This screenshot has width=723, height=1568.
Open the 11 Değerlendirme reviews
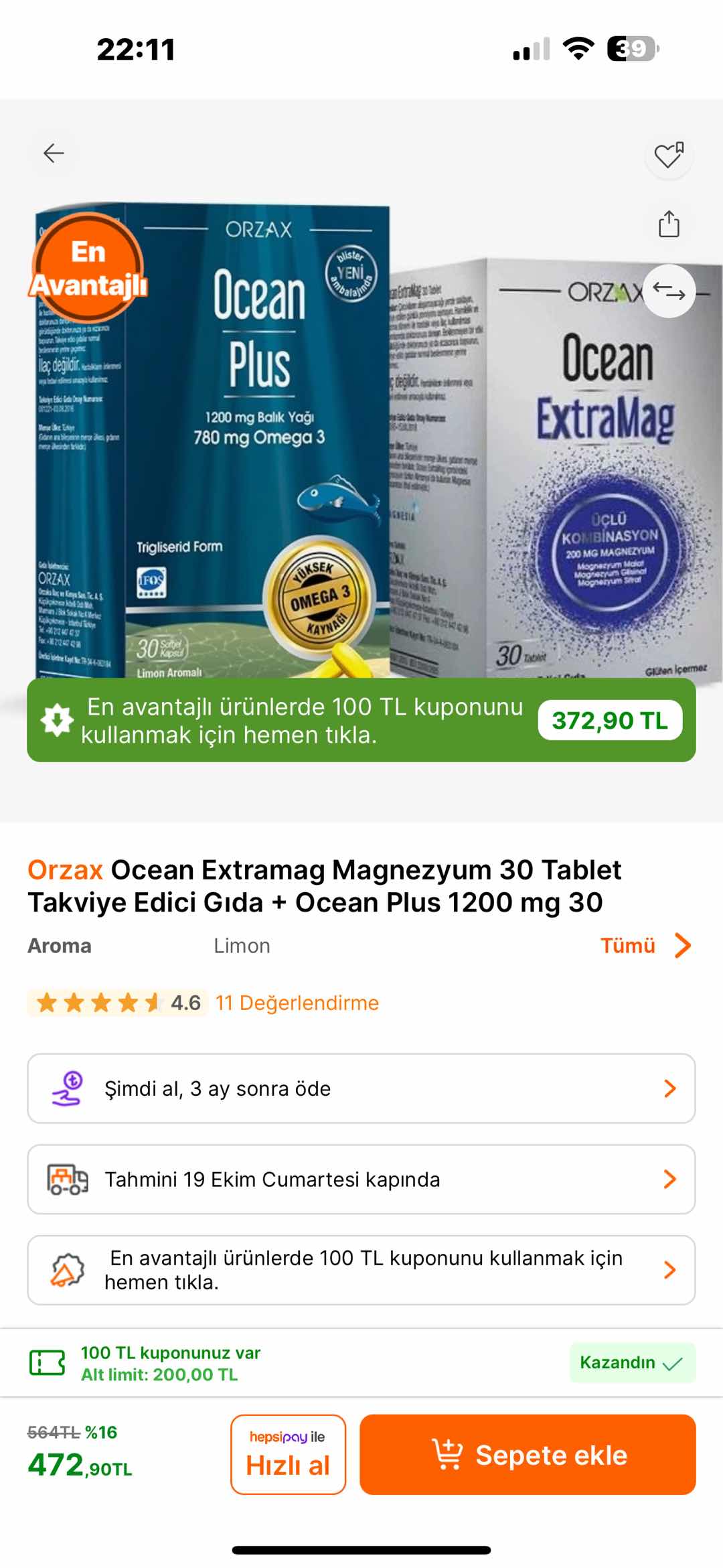point(297,1003)
